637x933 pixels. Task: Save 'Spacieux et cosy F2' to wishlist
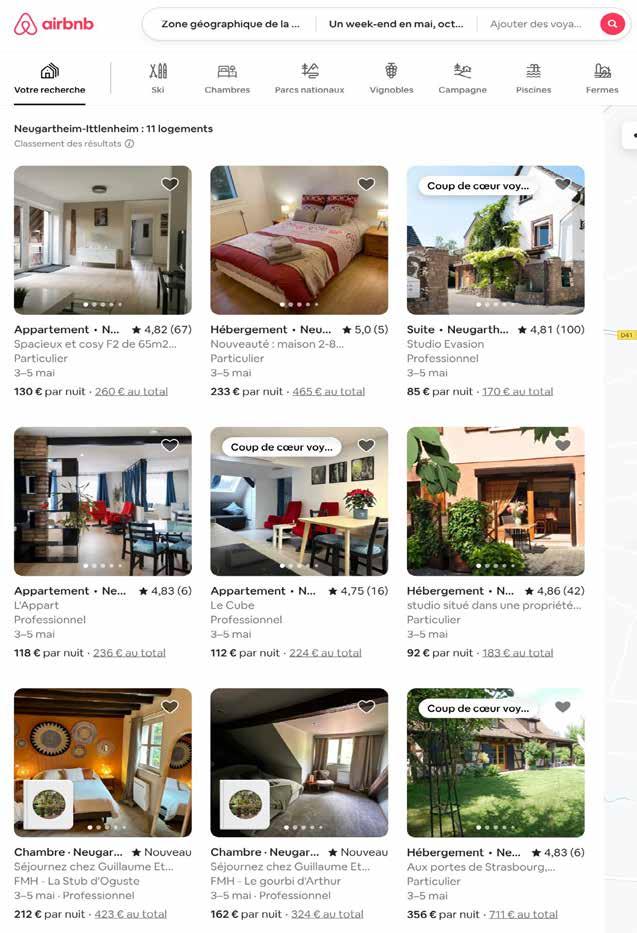tap(170, 184)
